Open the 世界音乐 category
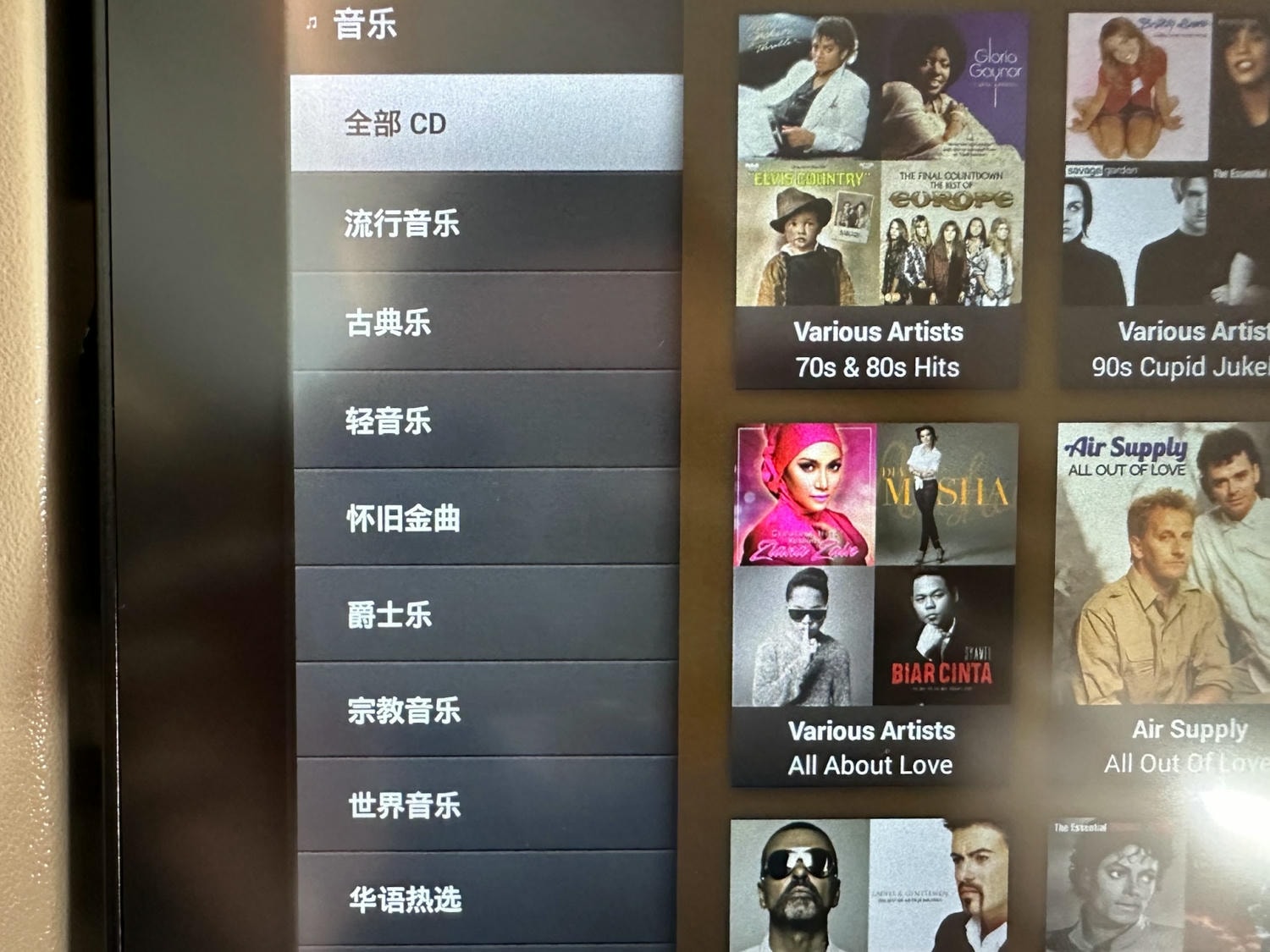Viewport: 1270px width, 952px height. coord(485,805)
